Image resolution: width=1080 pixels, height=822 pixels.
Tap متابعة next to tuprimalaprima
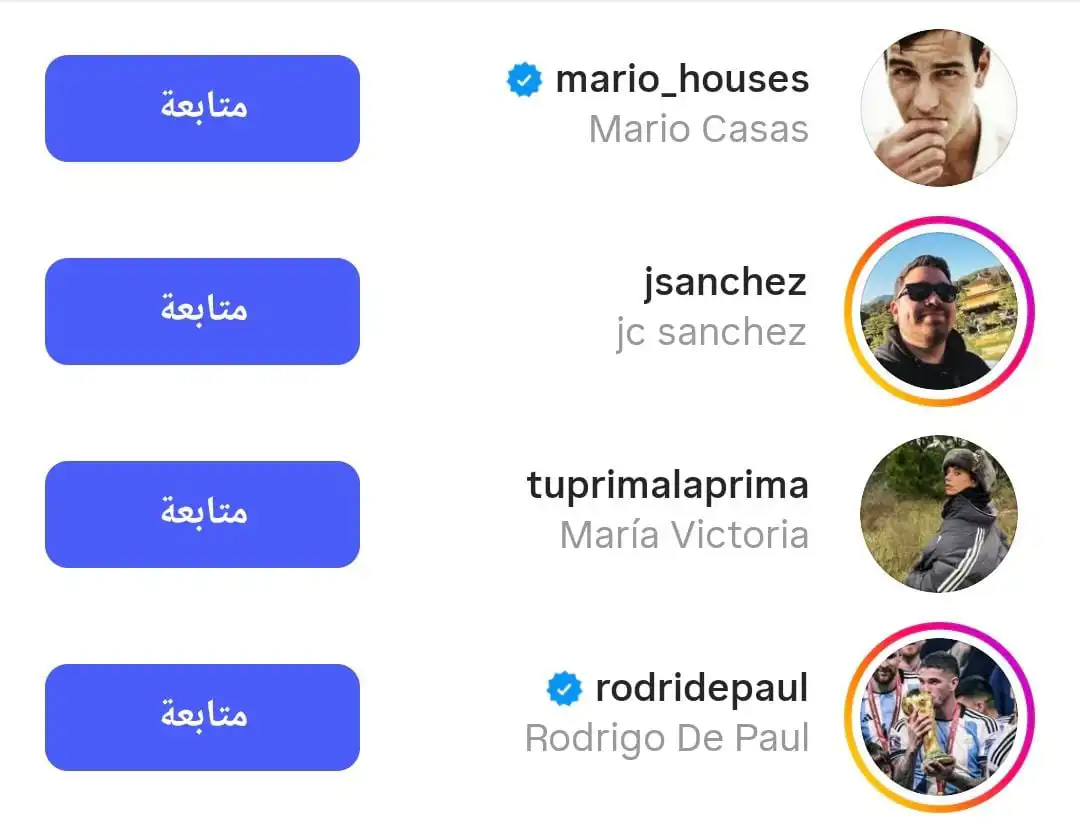tap(202, 514)
